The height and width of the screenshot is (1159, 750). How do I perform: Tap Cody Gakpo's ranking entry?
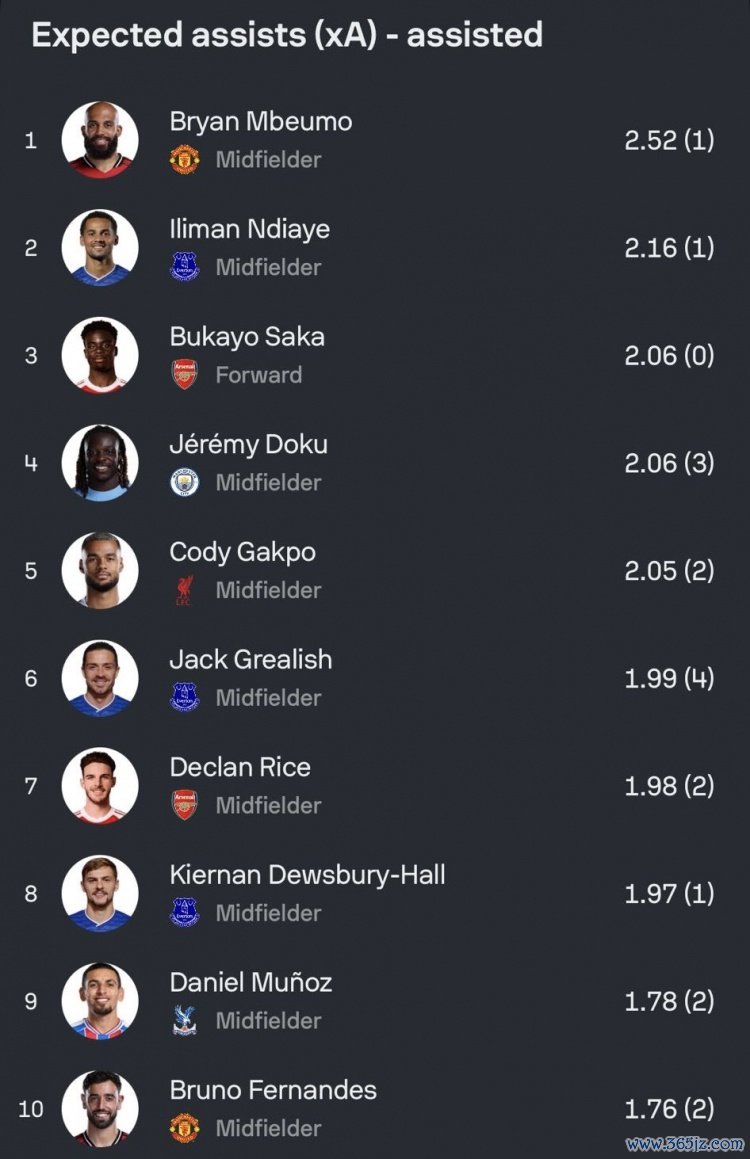[x=243, y=553]
